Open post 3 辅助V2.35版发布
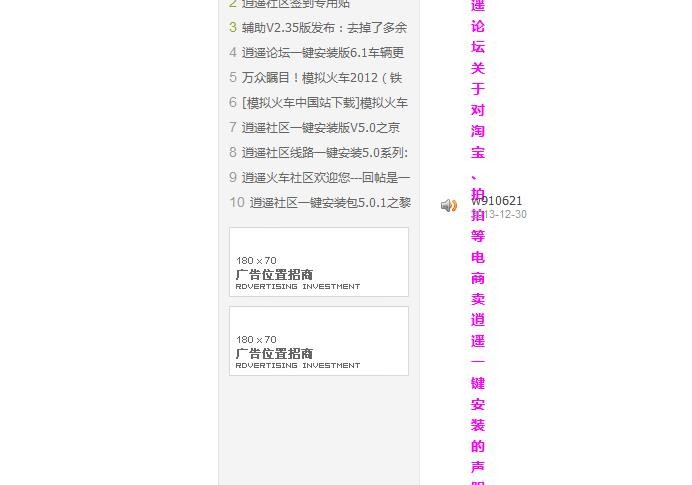Image resolution: width=692 pixels, height=485 pixels. pos(324,28)
